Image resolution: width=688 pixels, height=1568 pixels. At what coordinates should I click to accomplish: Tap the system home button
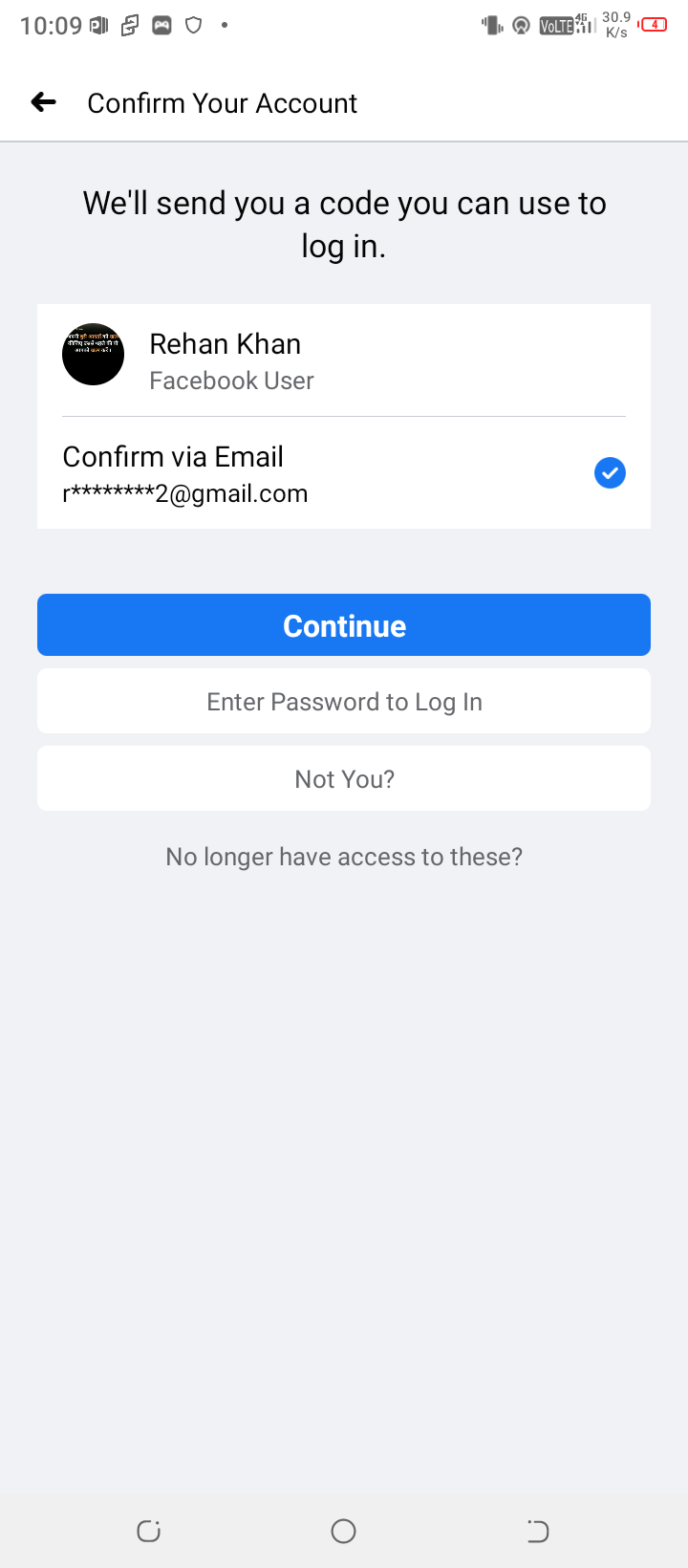click(x=344, y=1532)
